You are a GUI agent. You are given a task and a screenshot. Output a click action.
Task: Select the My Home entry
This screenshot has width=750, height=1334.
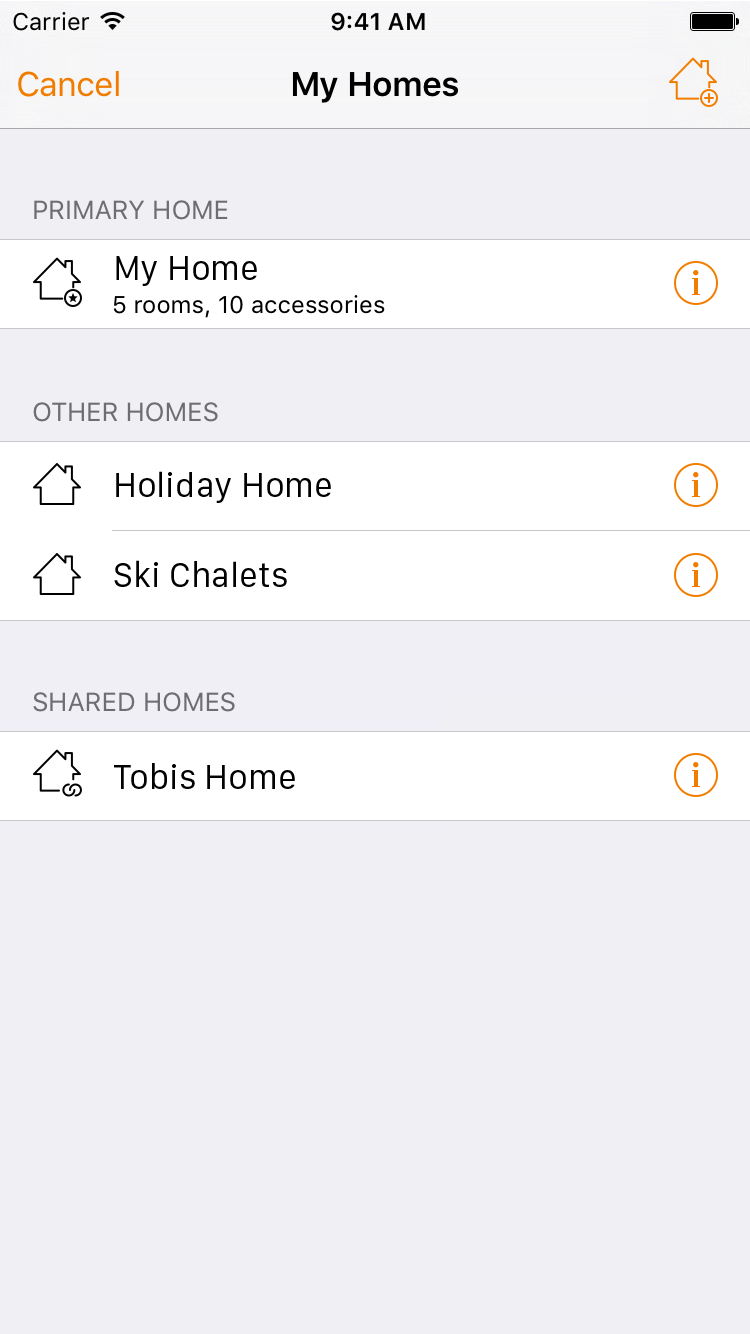[300, 284]
